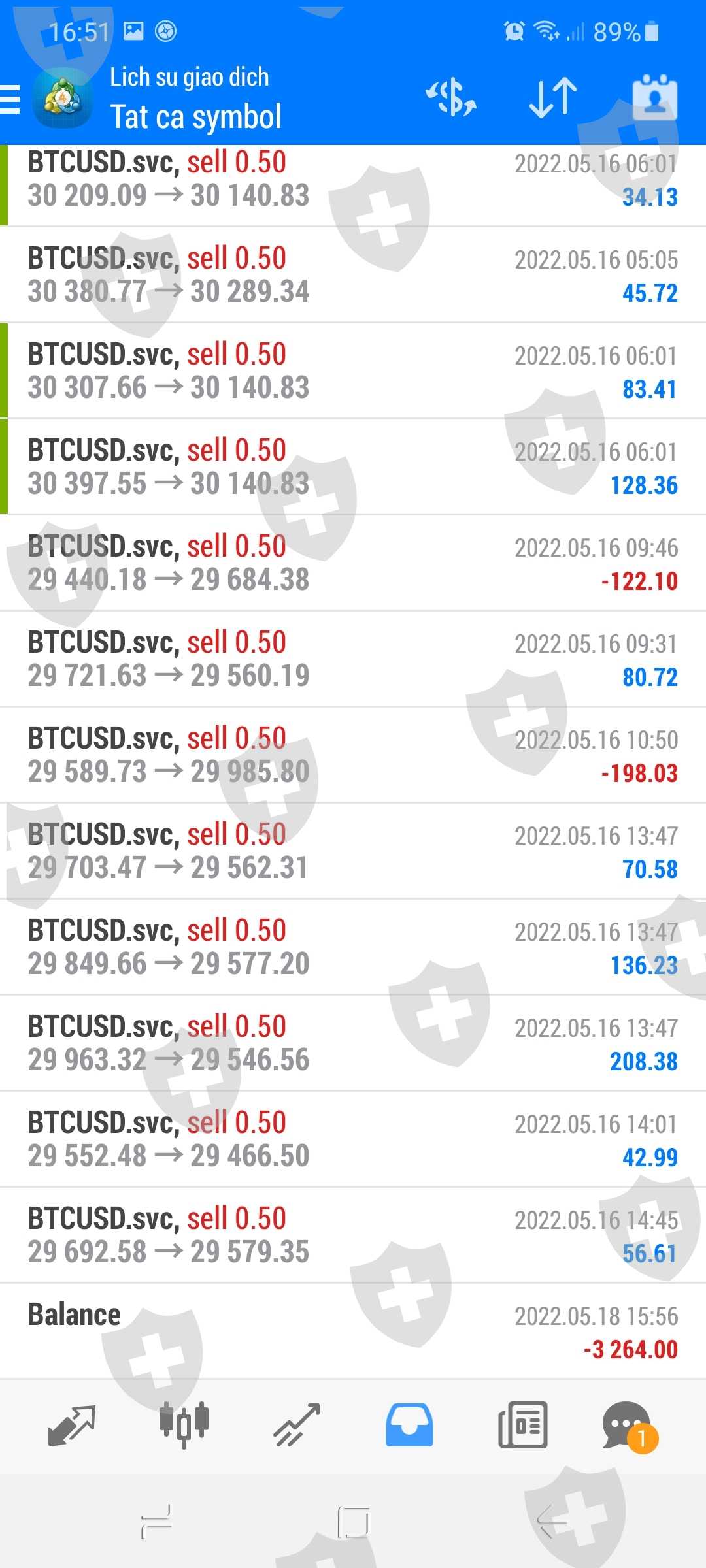Screen dimensions: 706x1568
Task: Expand the trade with profit 45.72
Action: (353, 275)
